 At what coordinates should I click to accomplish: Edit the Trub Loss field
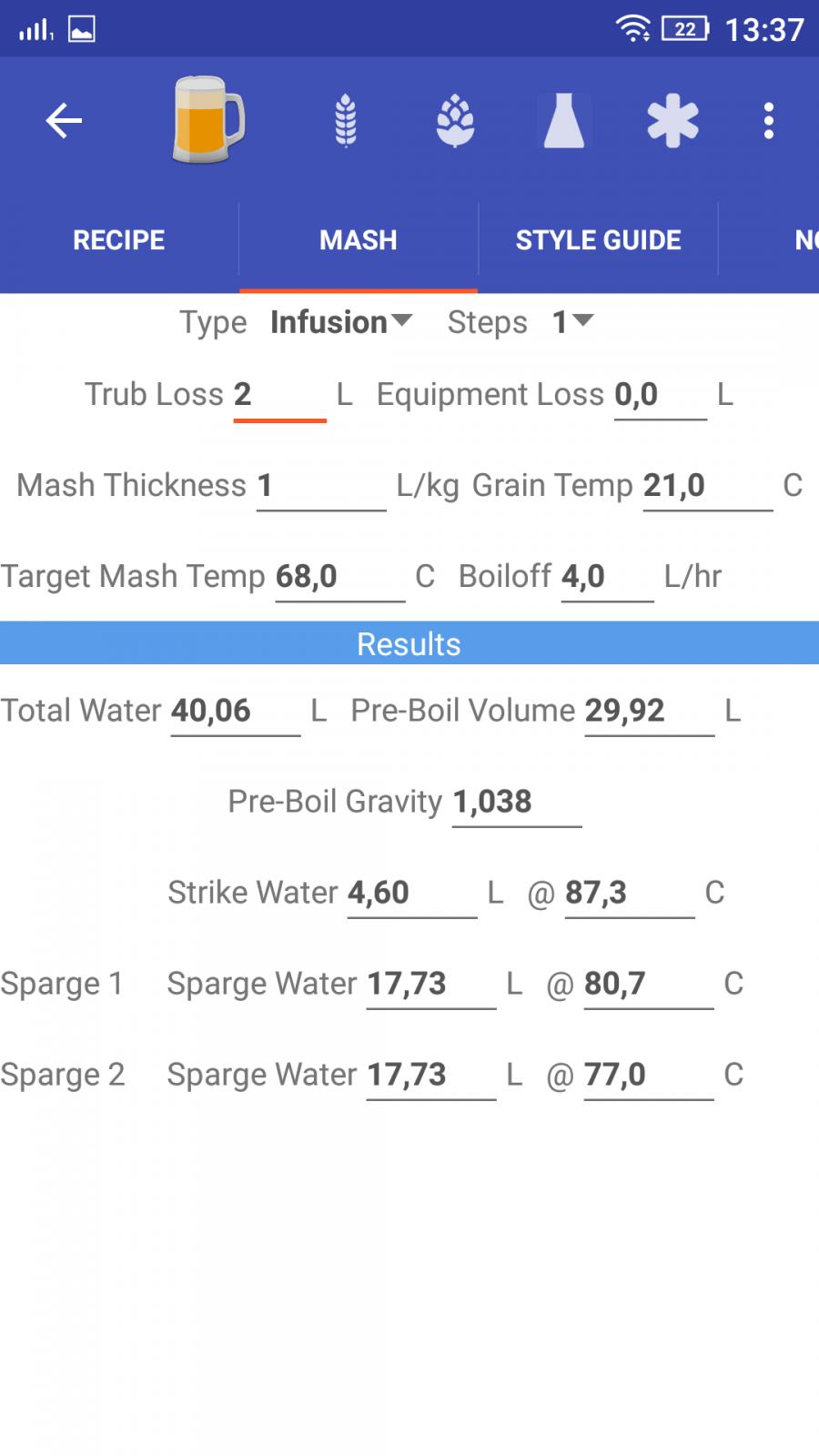click(279, 396)
